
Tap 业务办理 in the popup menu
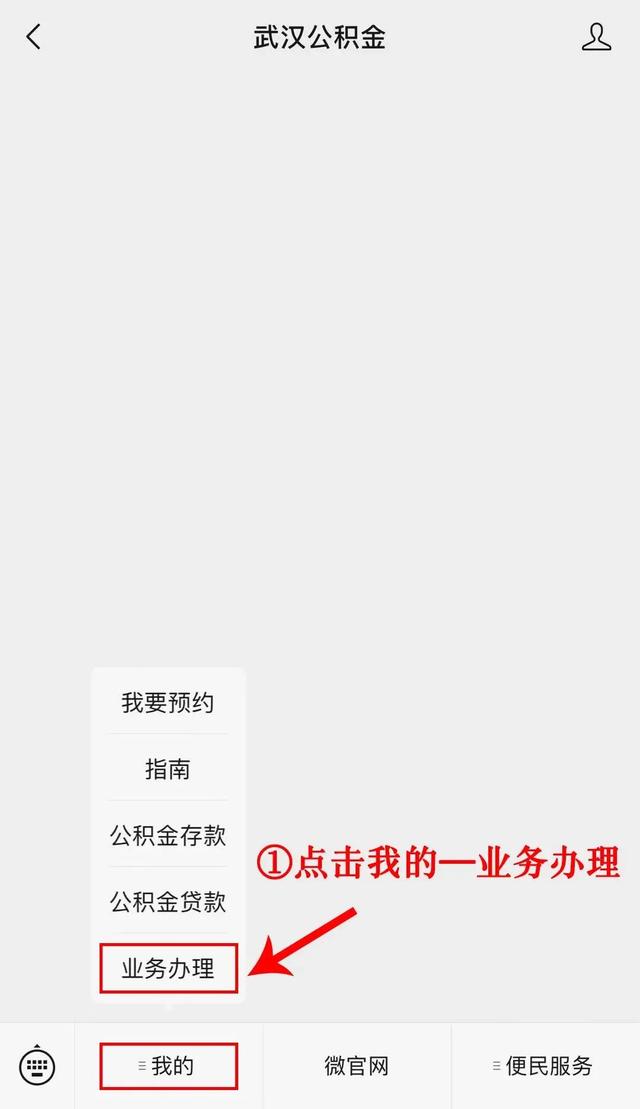click(x=168, y=968)
